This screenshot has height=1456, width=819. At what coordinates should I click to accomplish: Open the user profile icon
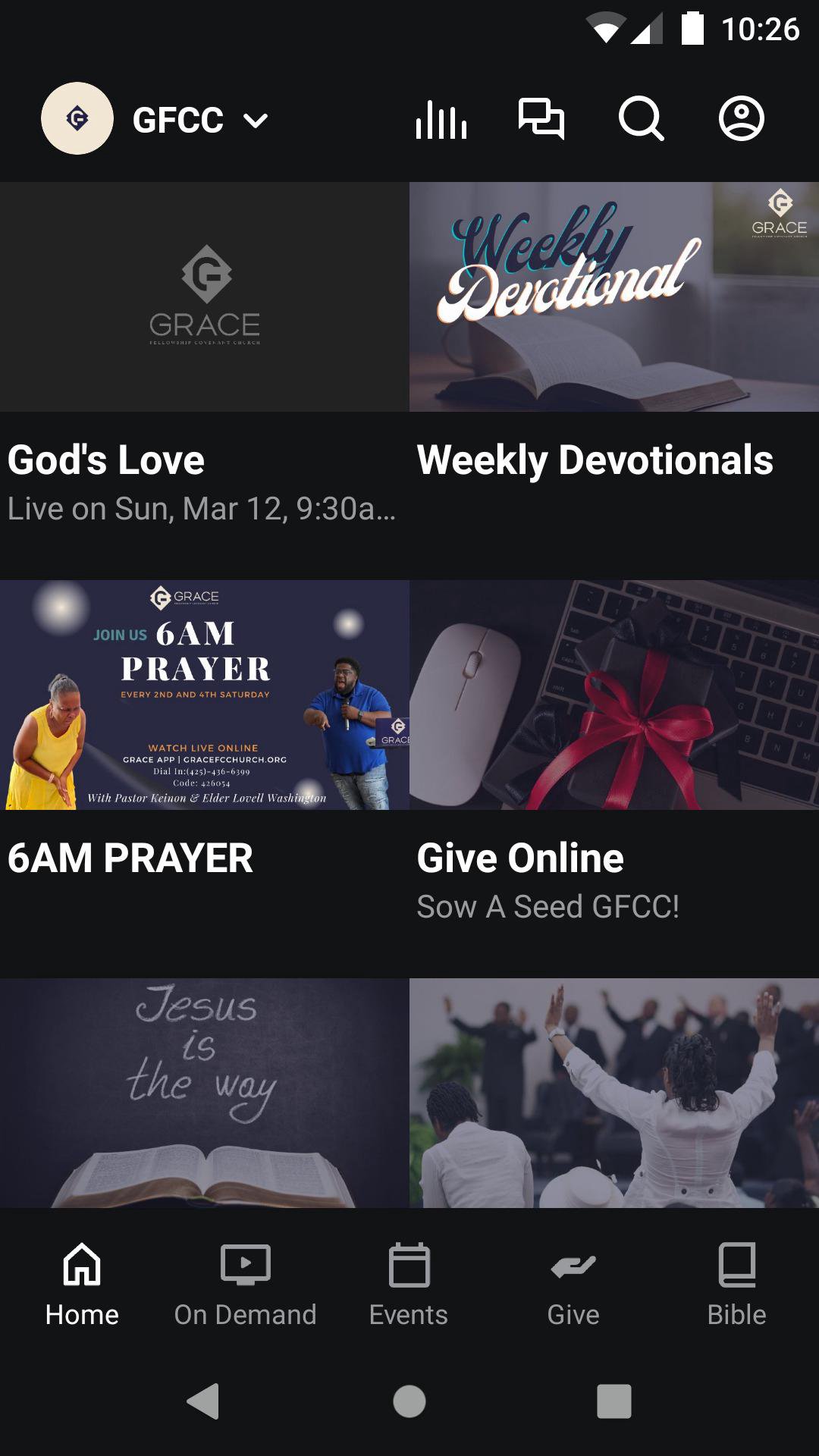pyautogui.click(x=741, y=119)
